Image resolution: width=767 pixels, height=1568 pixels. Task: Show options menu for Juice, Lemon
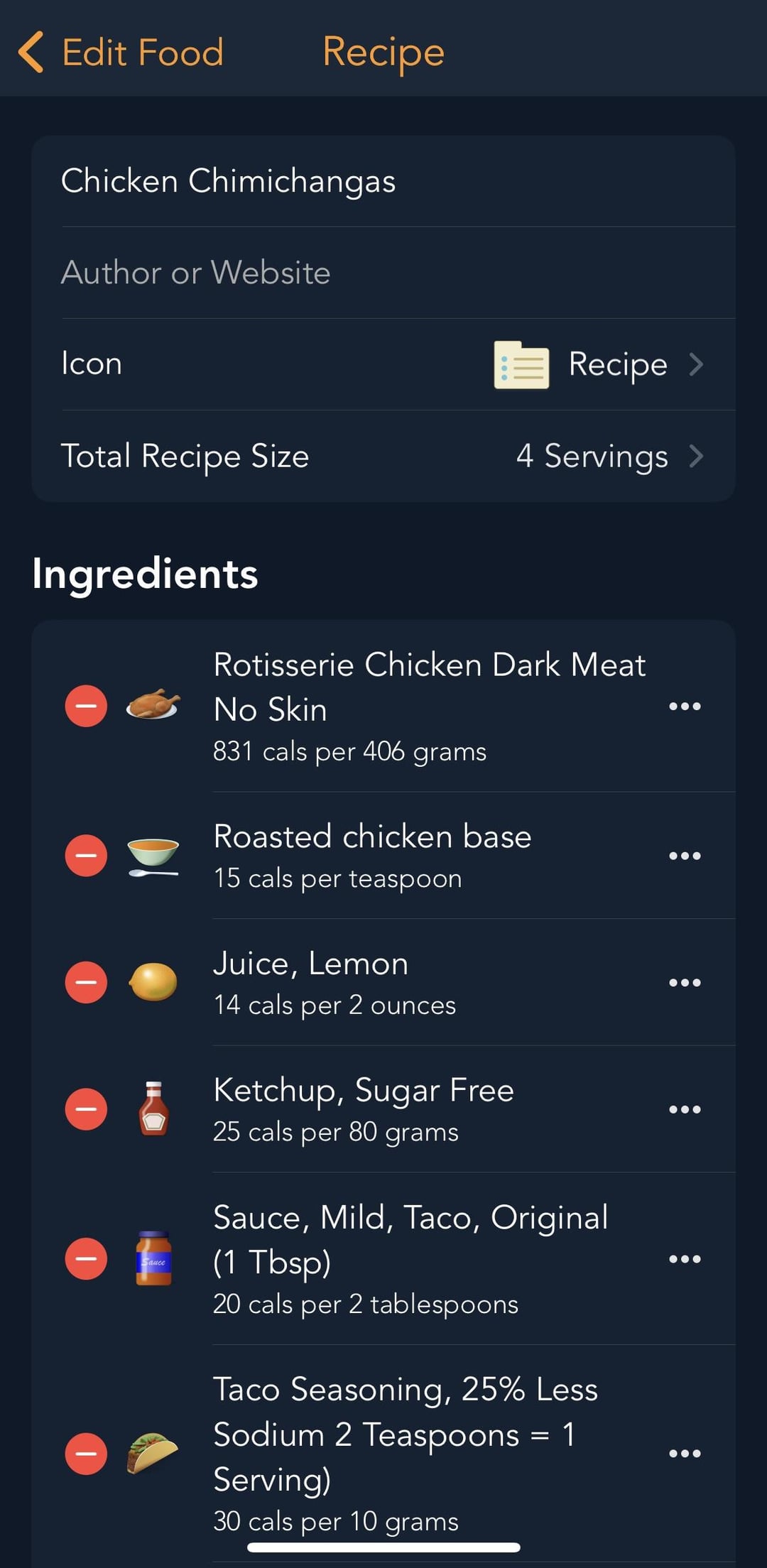click(x=685, y=982)
